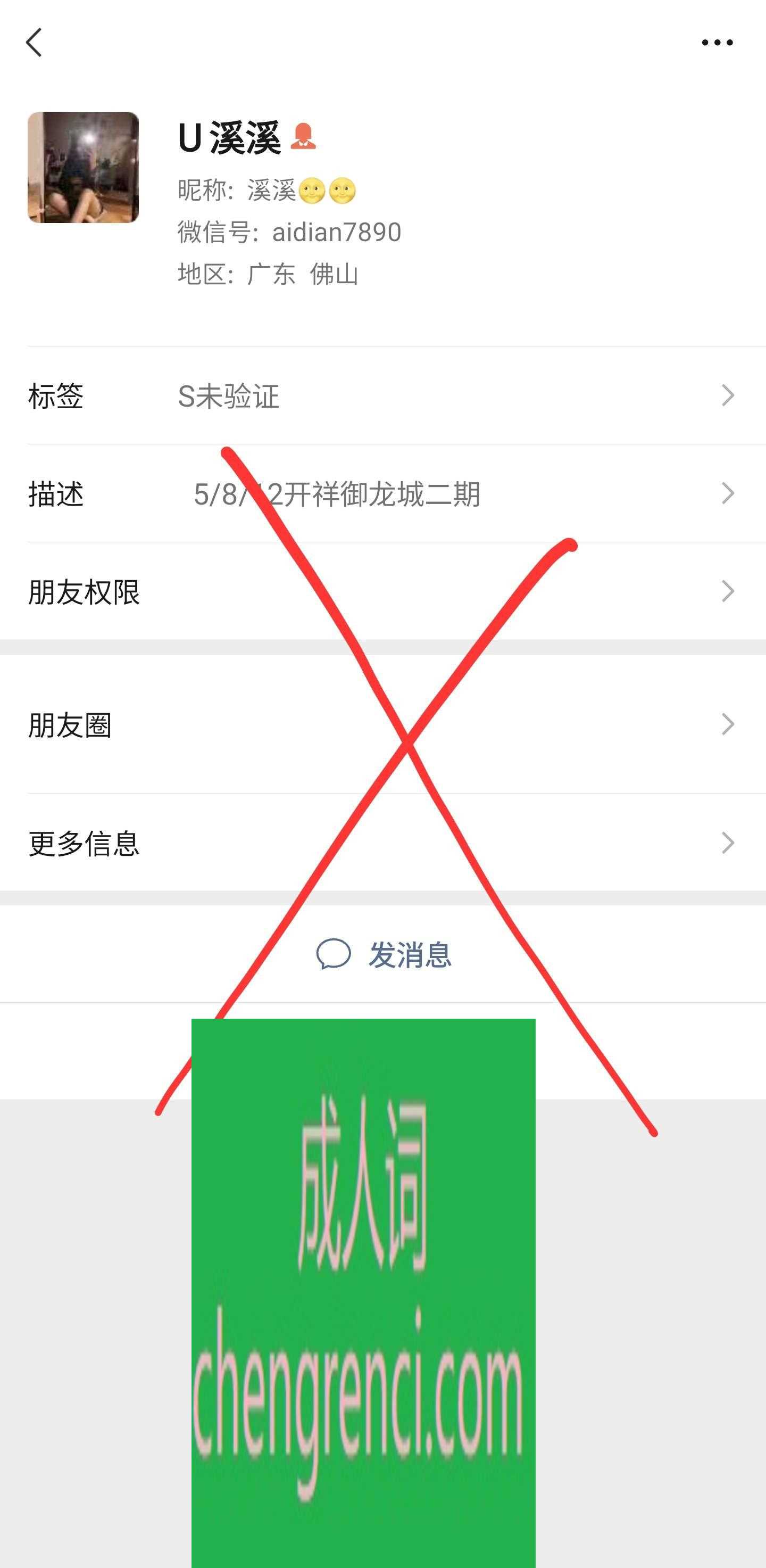Go back using the top-left arrow
The height and width of the screenshot is (1568, 766).
point(34,43)
